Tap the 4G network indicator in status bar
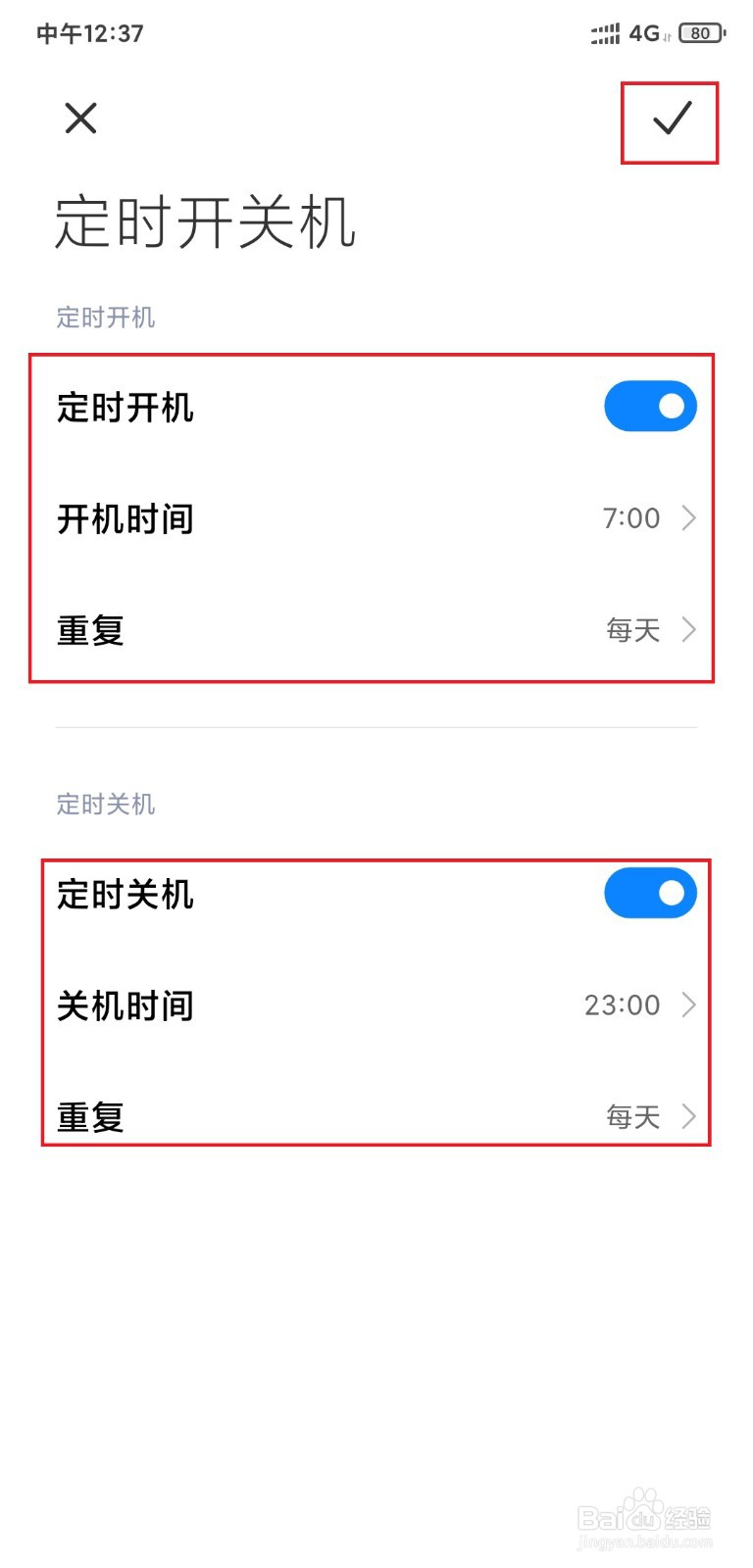Screen dimensions: 753x1568 tap(644, 32)
